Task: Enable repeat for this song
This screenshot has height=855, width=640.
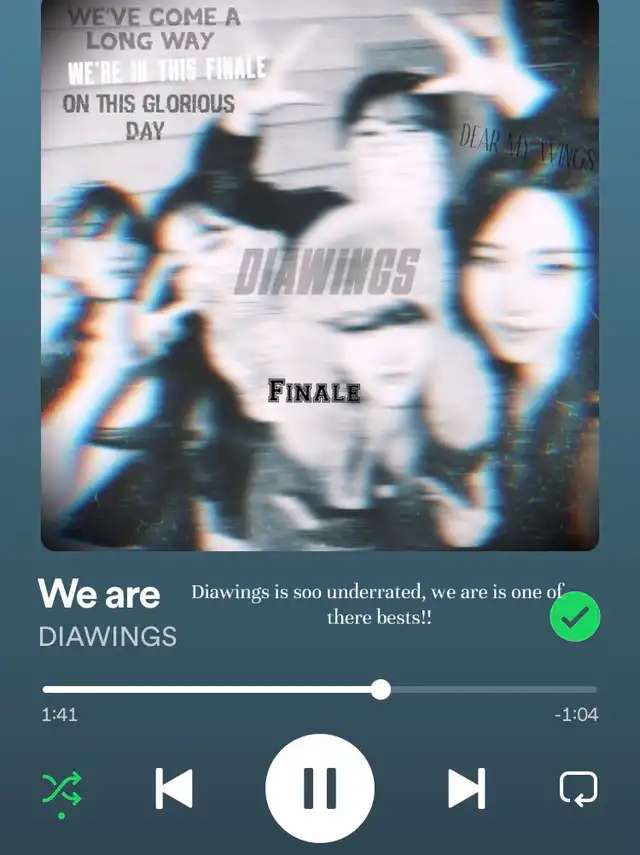Action: pyautogui.click(x=578, y=788)
